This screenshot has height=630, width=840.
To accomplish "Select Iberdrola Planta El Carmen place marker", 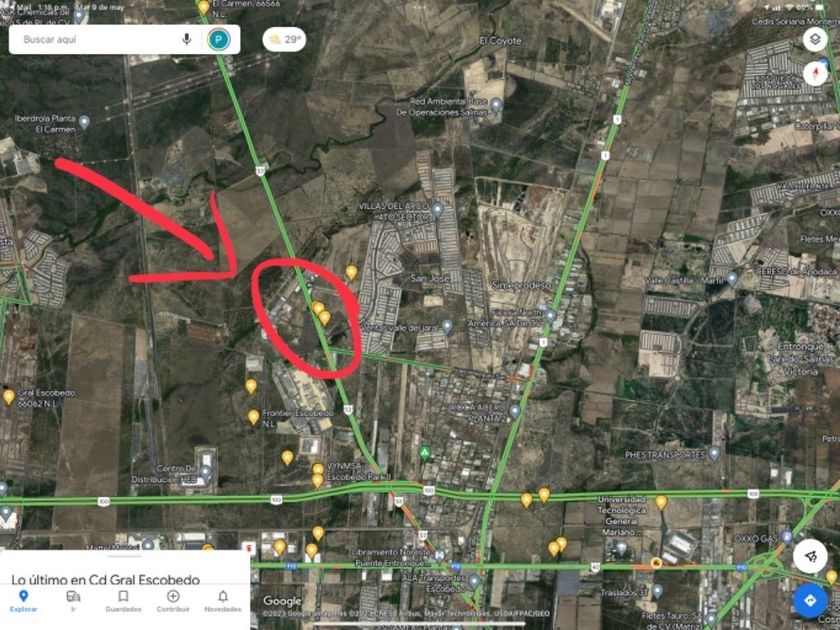I will (84, 122).
